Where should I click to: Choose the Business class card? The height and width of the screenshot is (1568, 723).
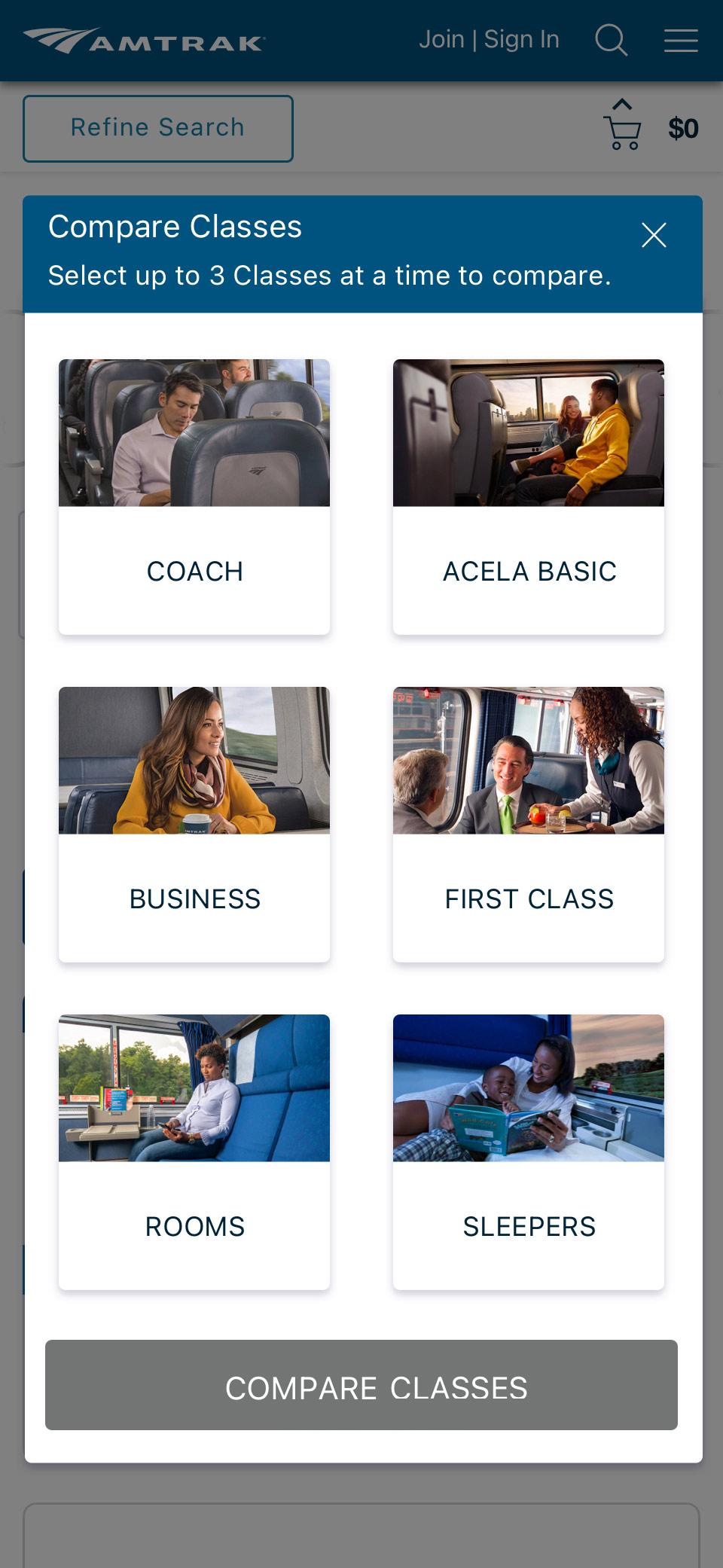click(194, 824)
